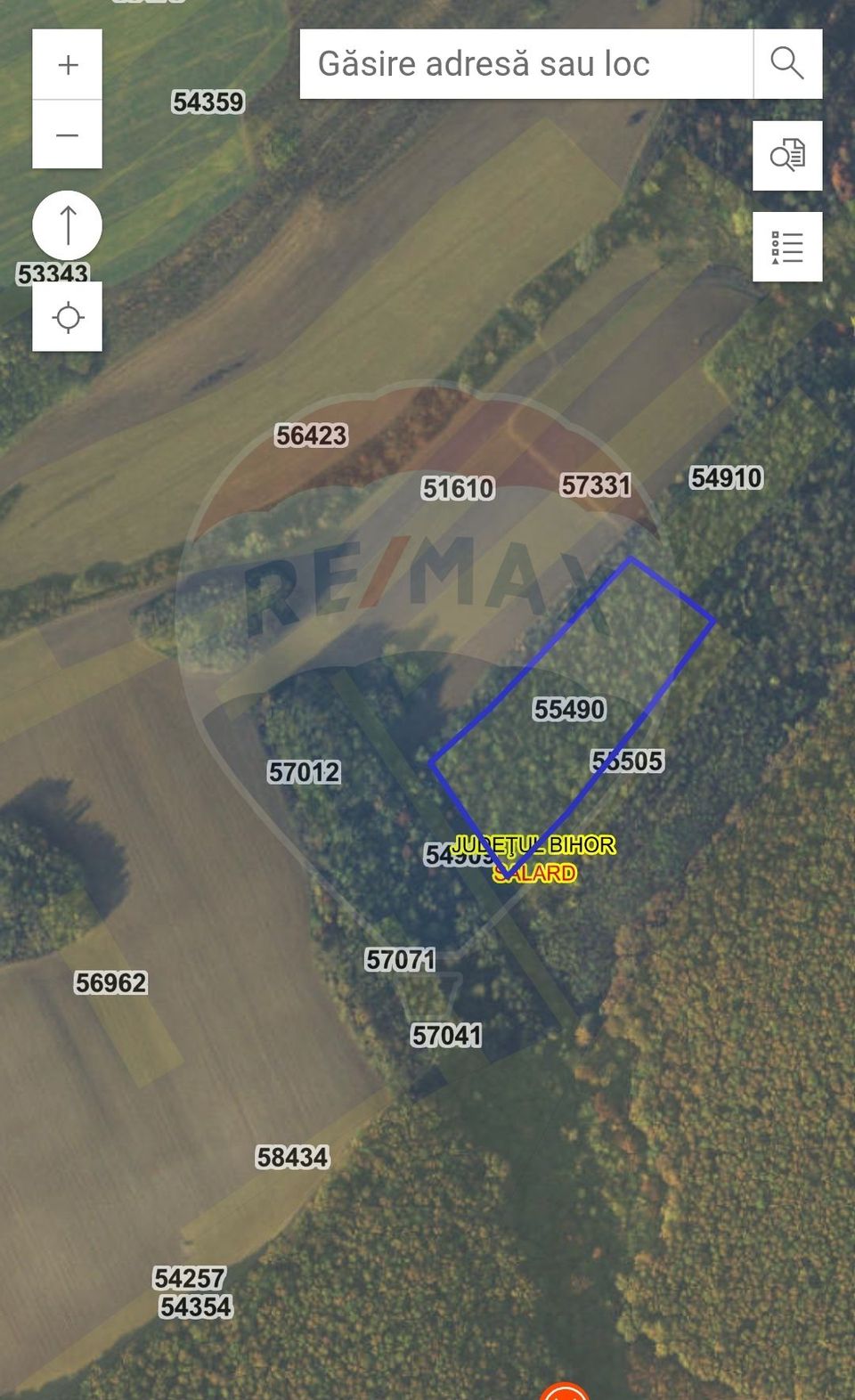This screenshot has width=855, height=1400.
Task: Open the map legend icon
Action: [787, 247]
